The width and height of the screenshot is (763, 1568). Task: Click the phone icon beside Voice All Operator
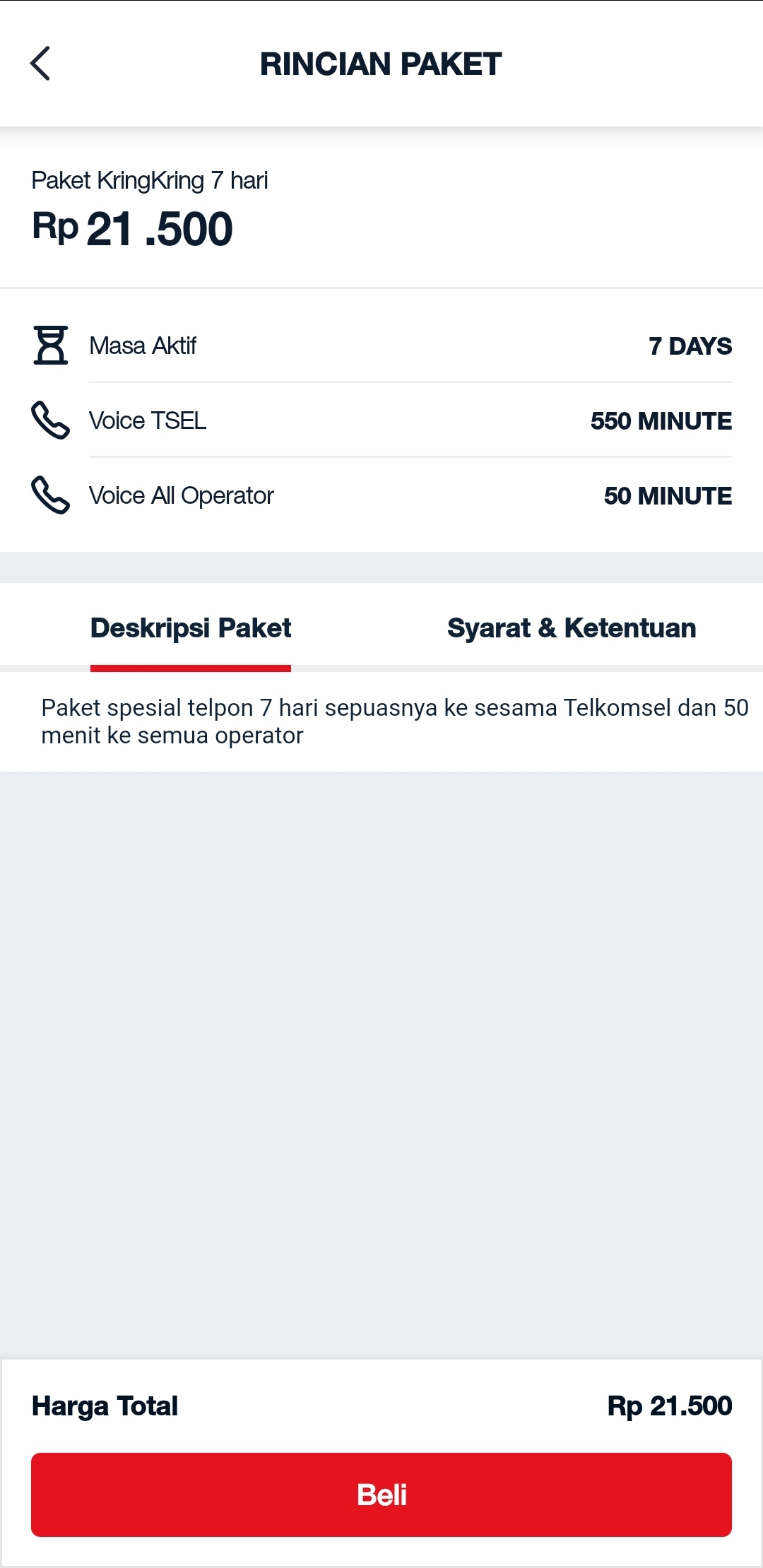(50, 495)
